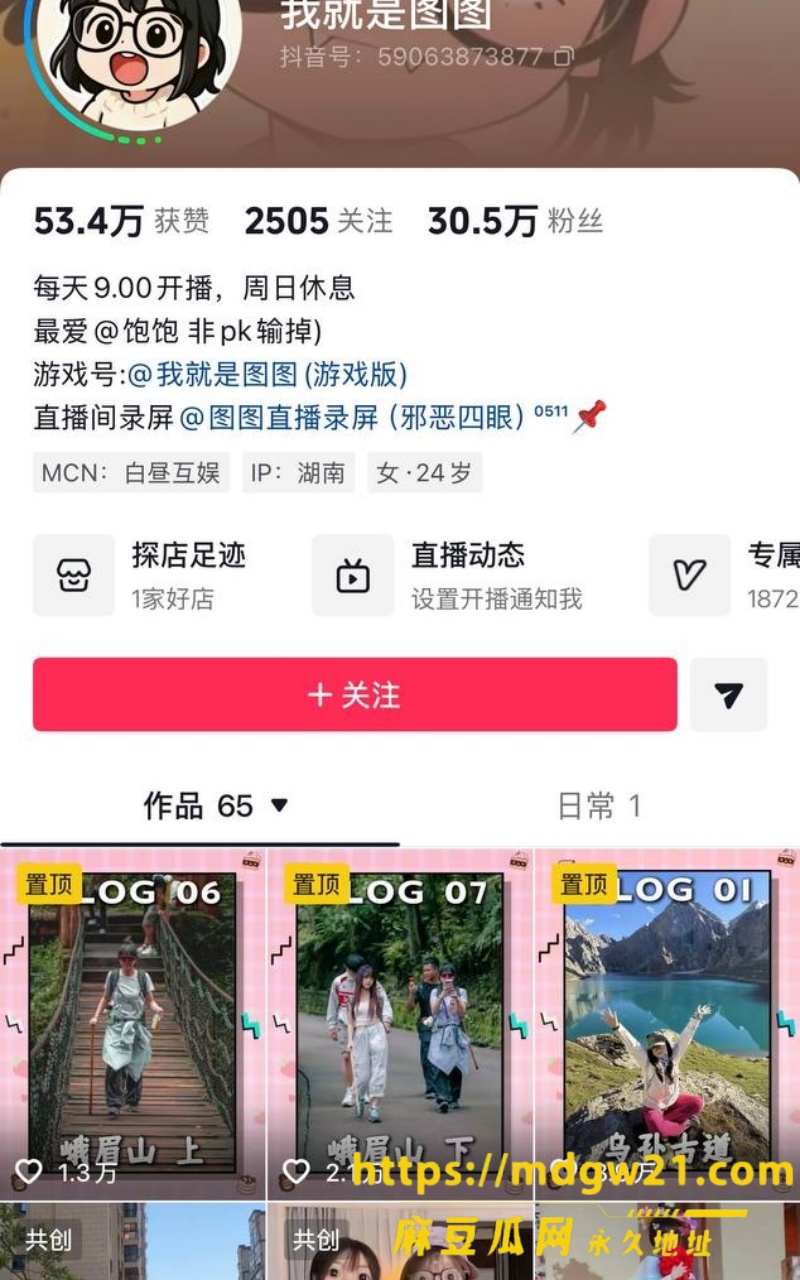The height and width of the screenshot is (1280, 800).
Task: Open linked account 图图直播录屏
Action: coord(352,417)
